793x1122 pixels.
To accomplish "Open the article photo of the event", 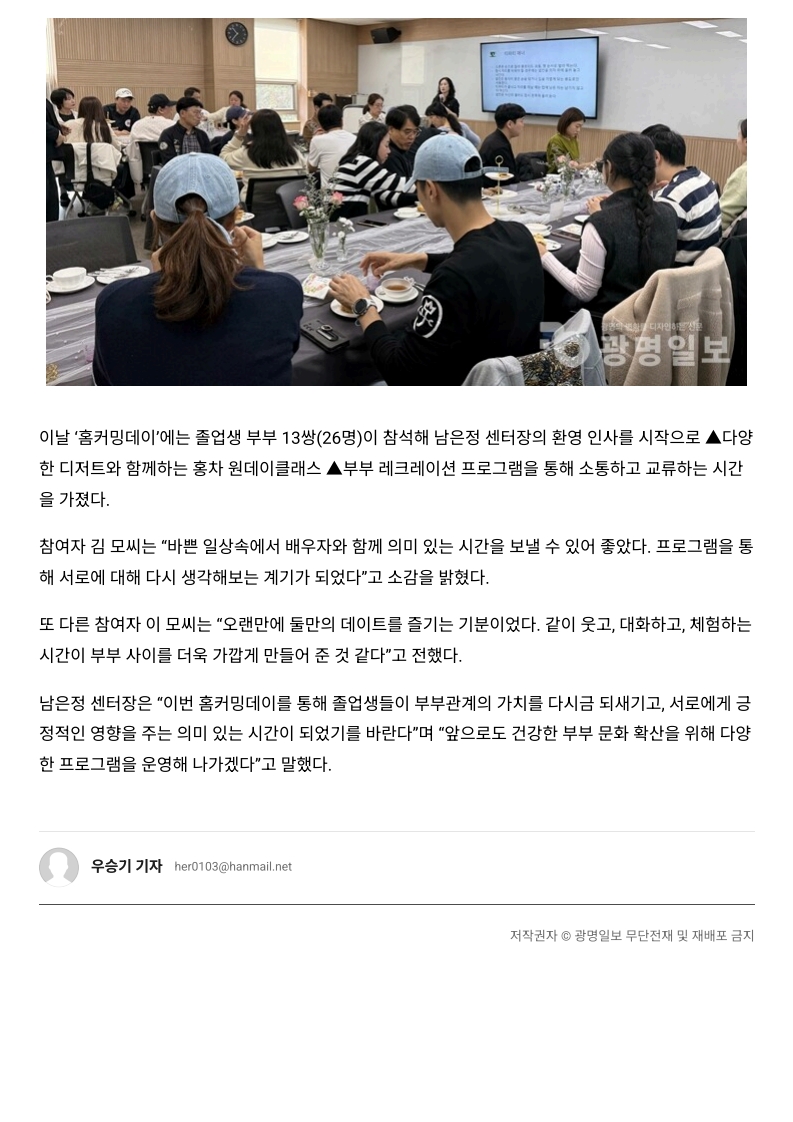I will [396, 202].
